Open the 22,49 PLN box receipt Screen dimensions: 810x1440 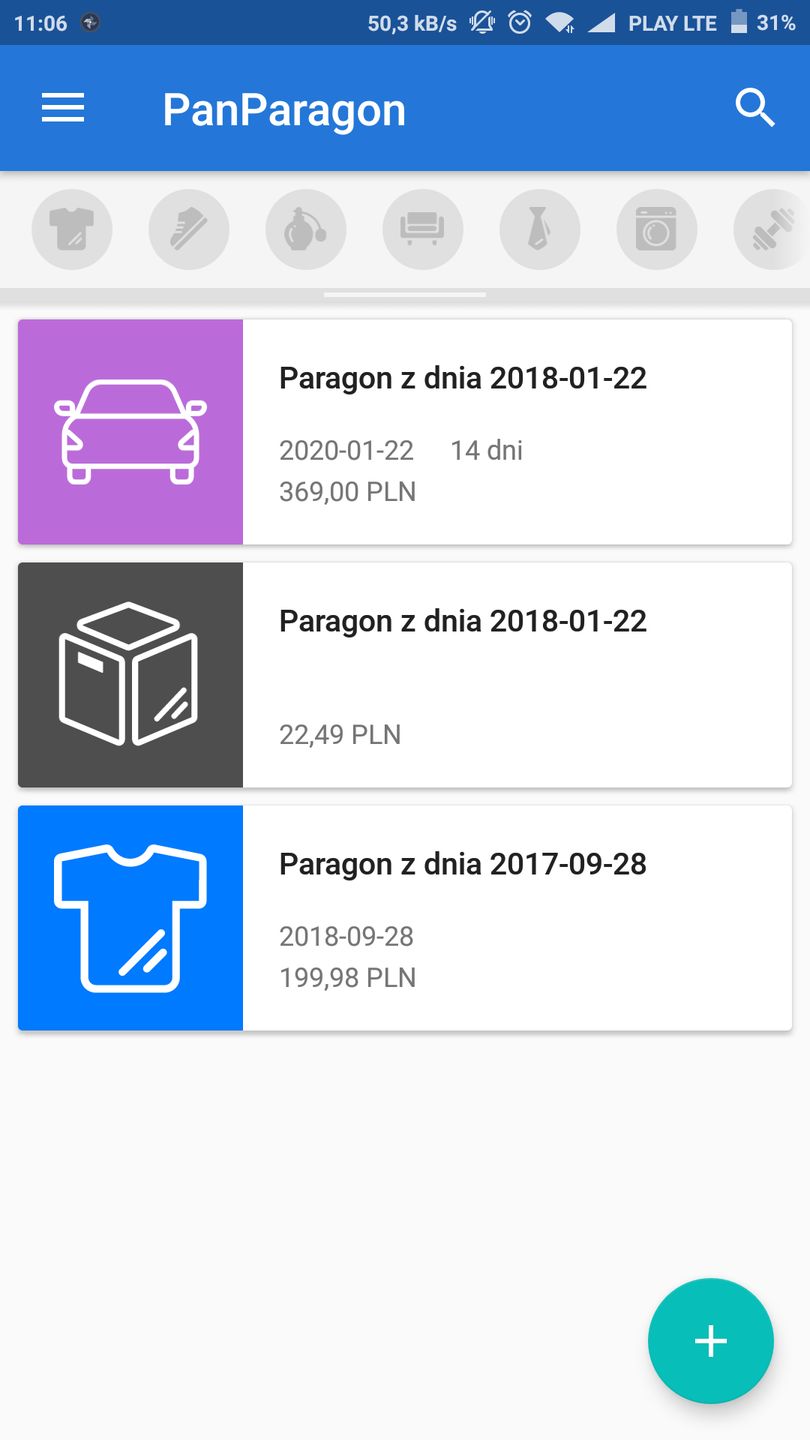coord(405,675)
